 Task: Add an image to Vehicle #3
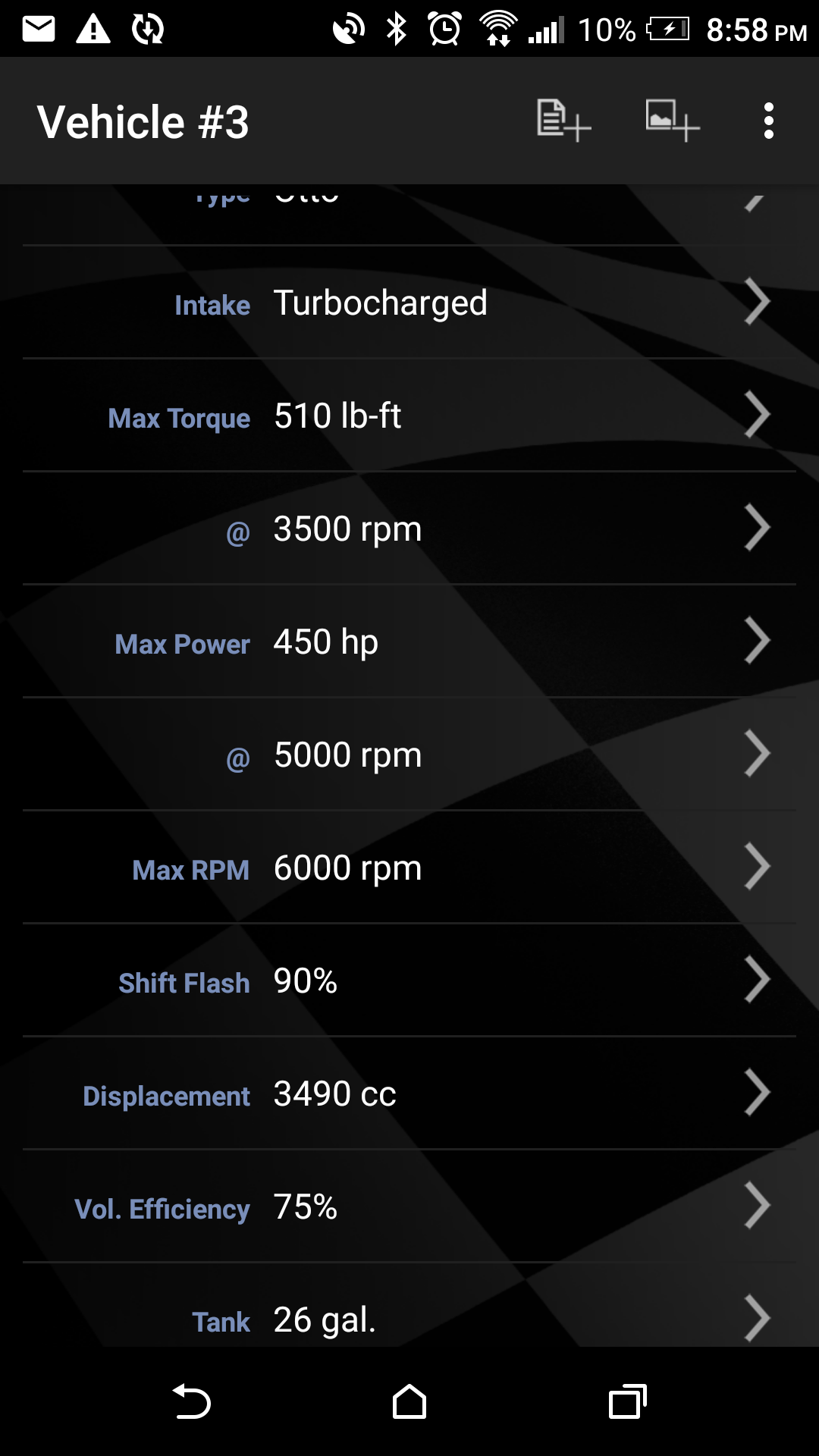[670, 121]
